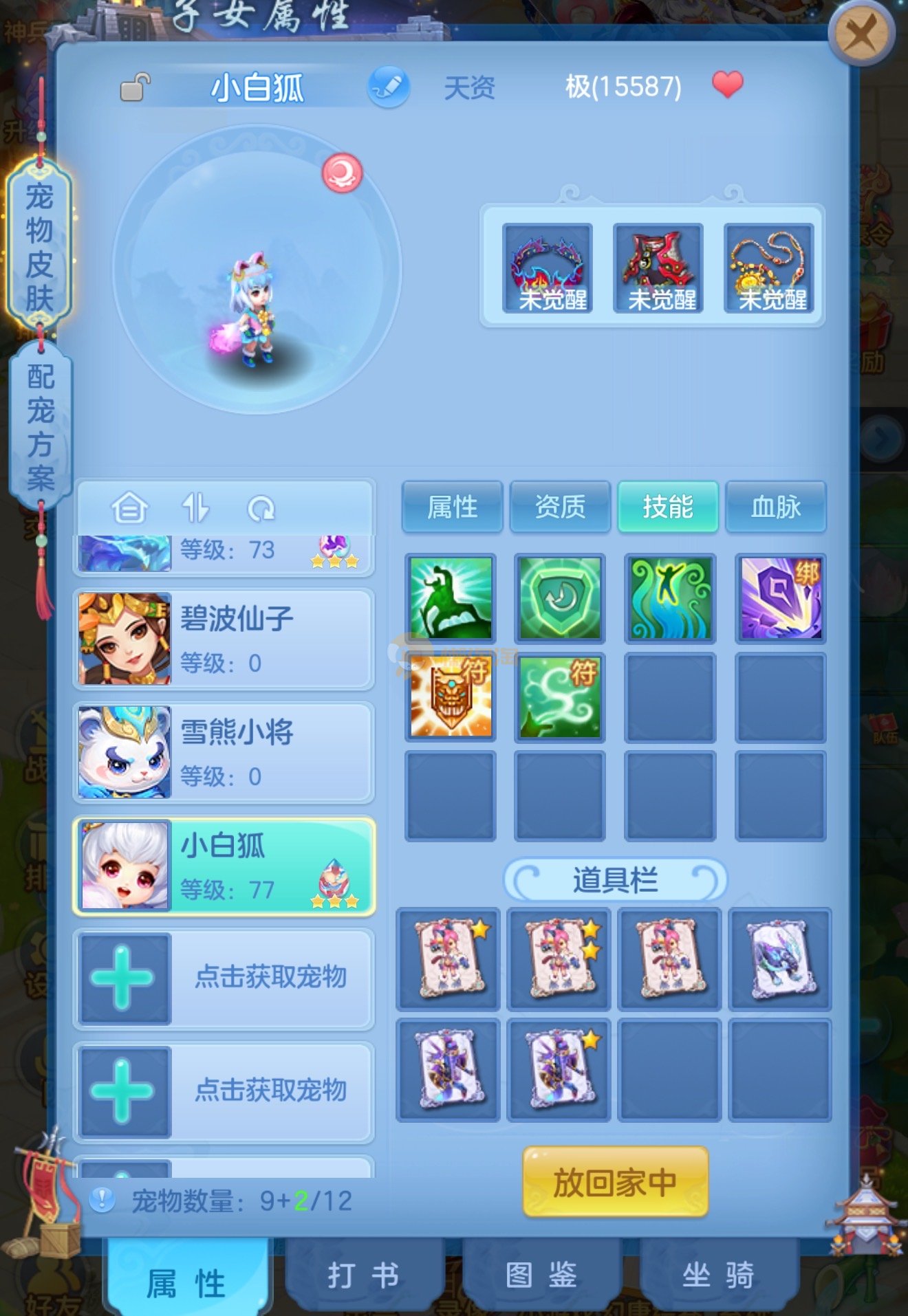Open the 打书 bottom tab

coord(363,1276)
